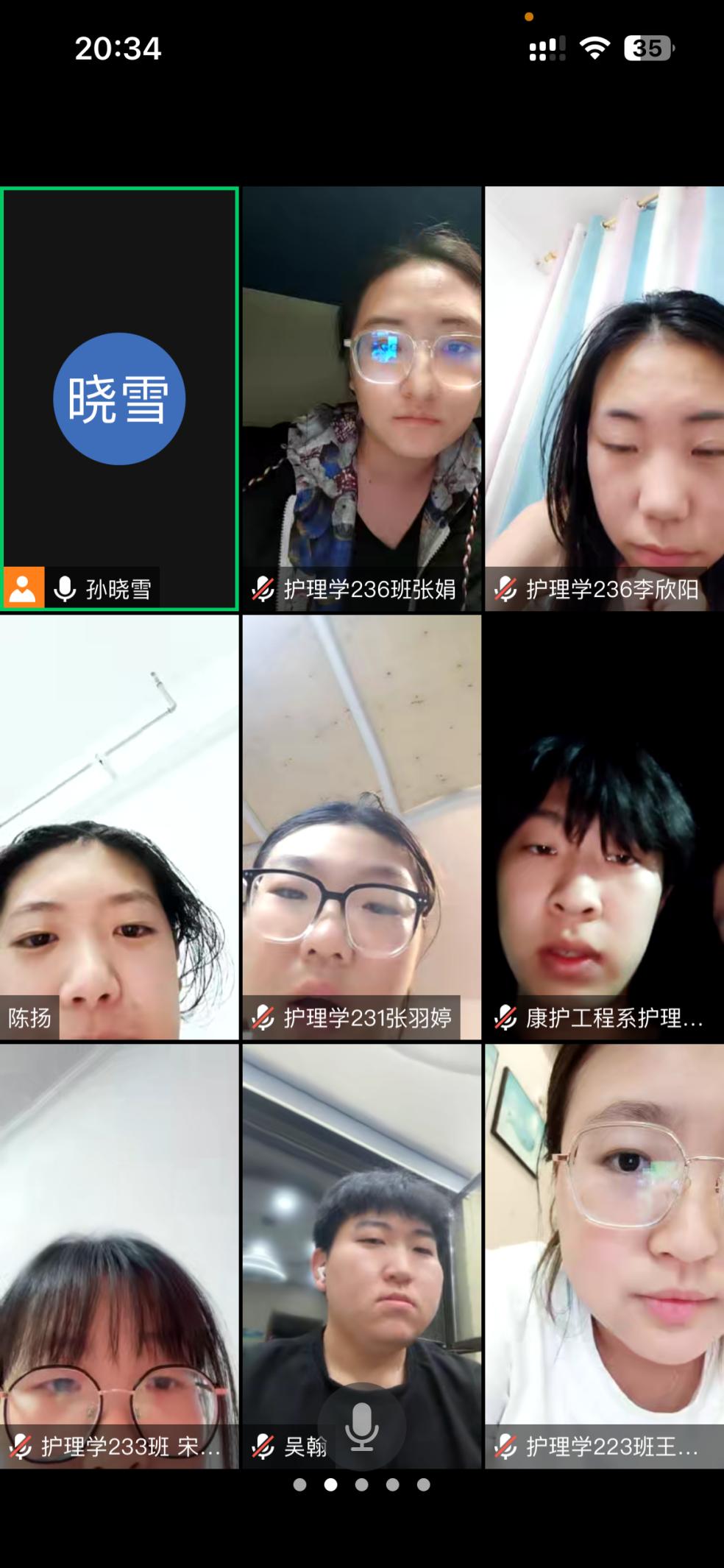724x1568 pixels.
Task: Open 孙晓雪's video tile
Action: point(119,398)
